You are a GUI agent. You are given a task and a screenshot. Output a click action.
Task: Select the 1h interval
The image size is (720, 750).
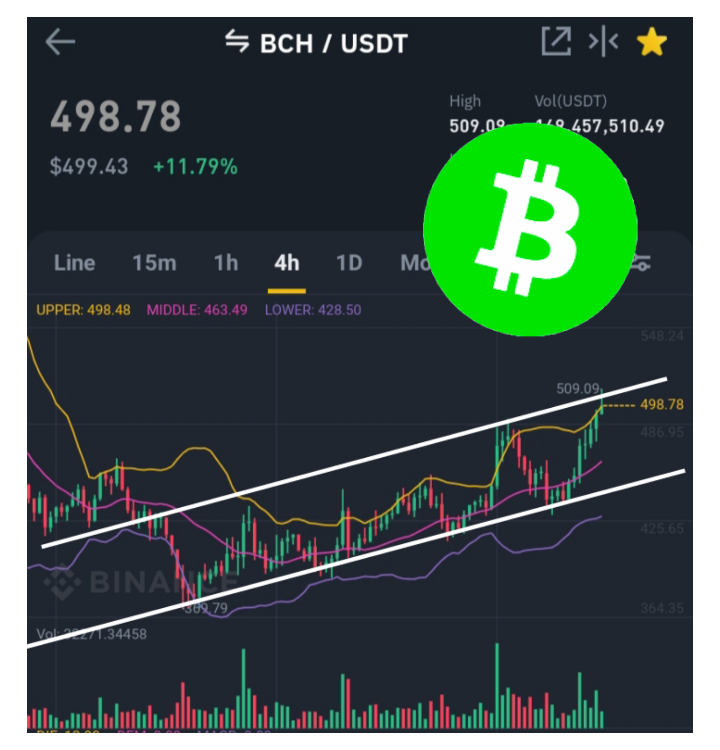click(226, 263)
